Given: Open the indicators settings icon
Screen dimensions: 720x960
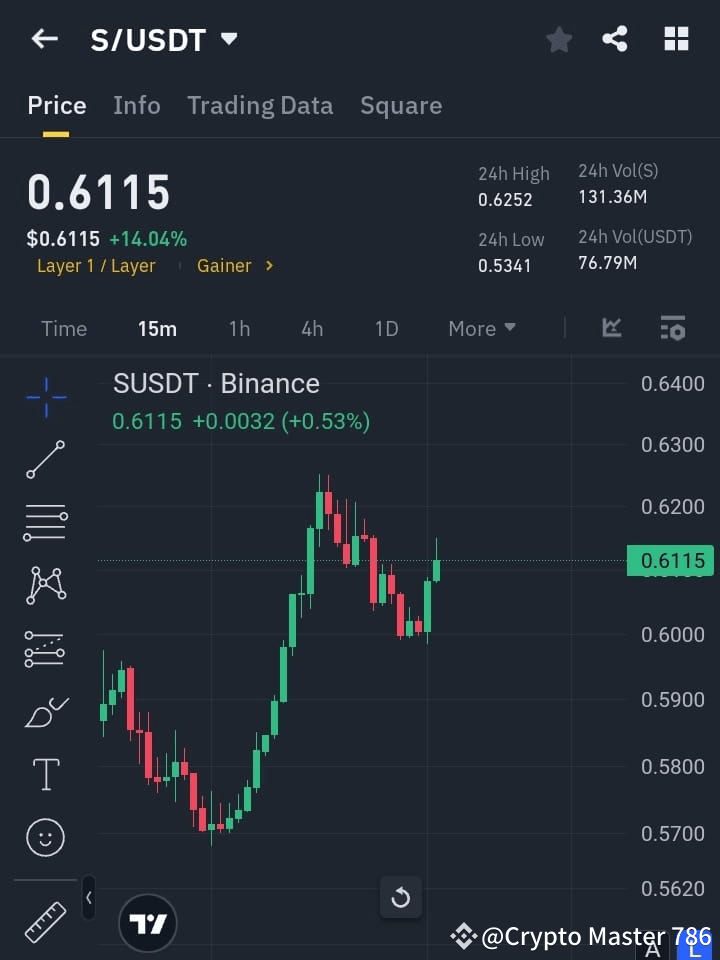Looking at the screenshot, I should [x=672, y=328].
